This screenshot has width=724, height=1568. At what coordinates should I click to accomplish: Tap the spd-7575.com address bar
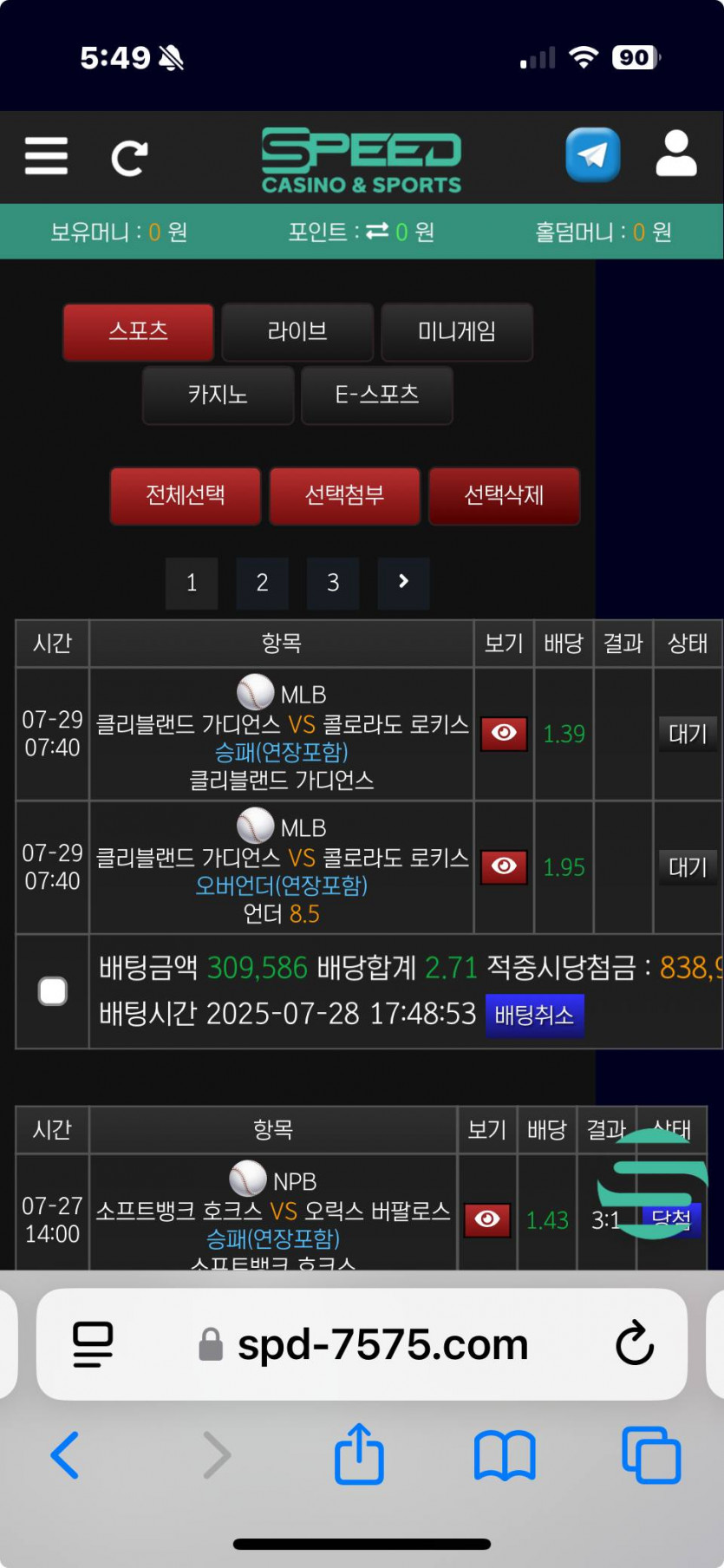382,1345
